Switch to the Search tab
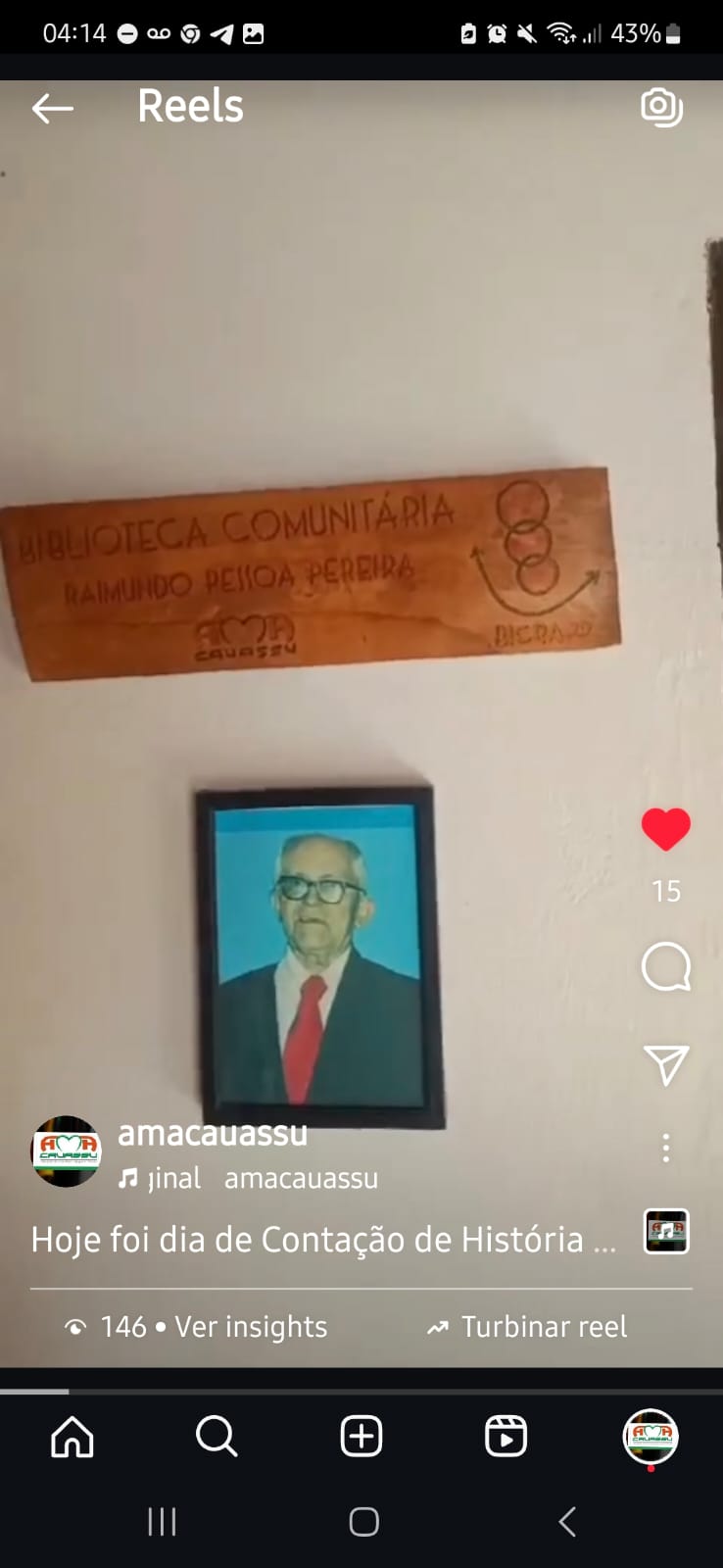 217,1438
